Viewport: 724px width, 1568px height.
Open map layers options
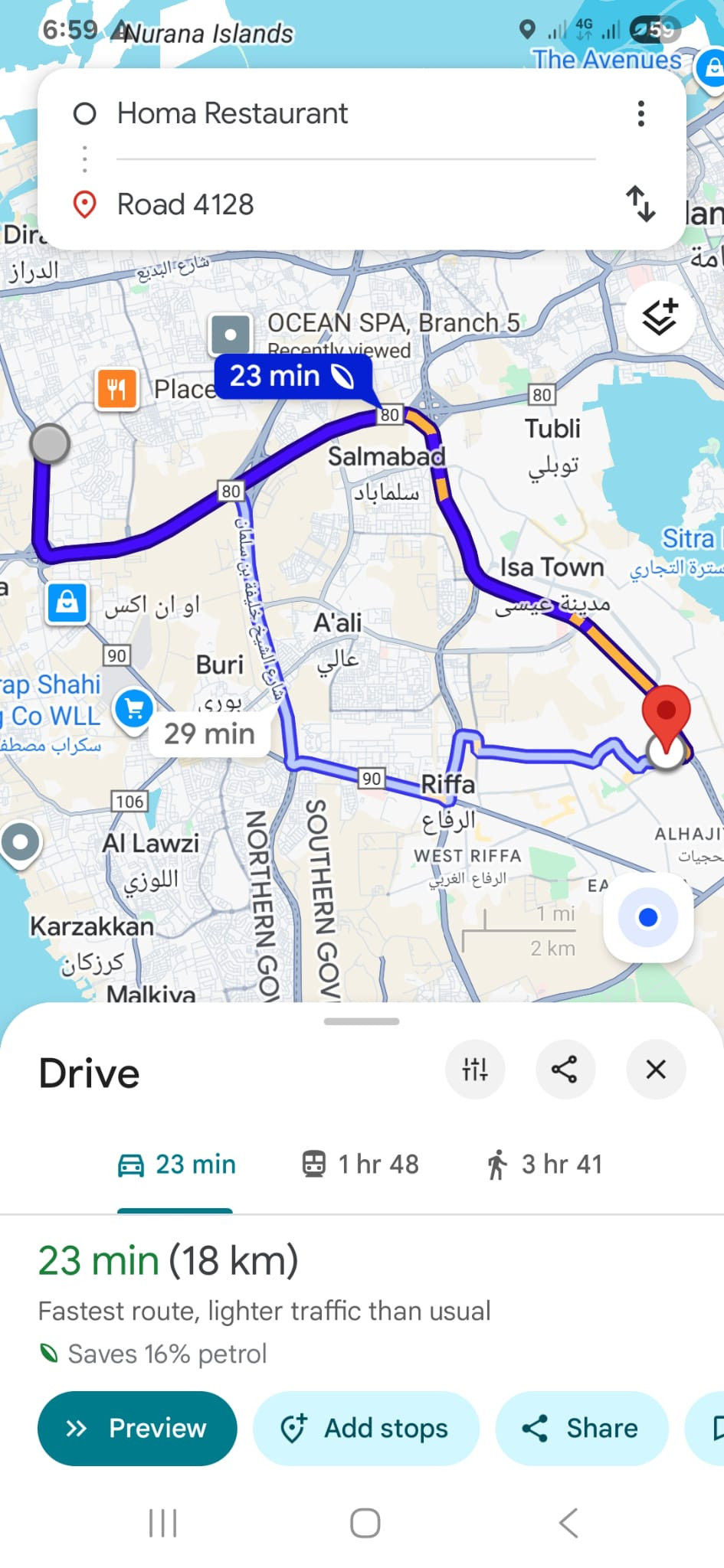tap(659, 317)
